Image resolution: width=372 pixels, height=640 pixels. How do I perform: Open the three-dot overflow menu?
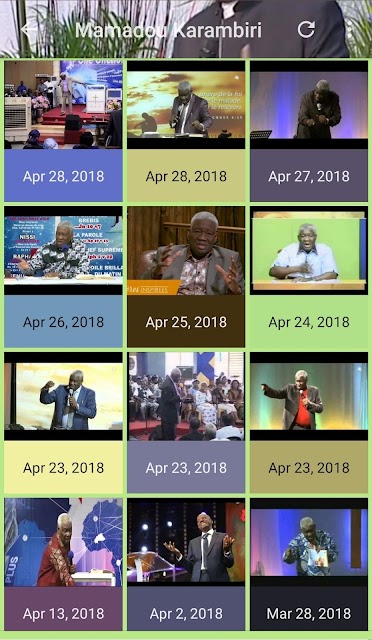(x=350, y=30)
